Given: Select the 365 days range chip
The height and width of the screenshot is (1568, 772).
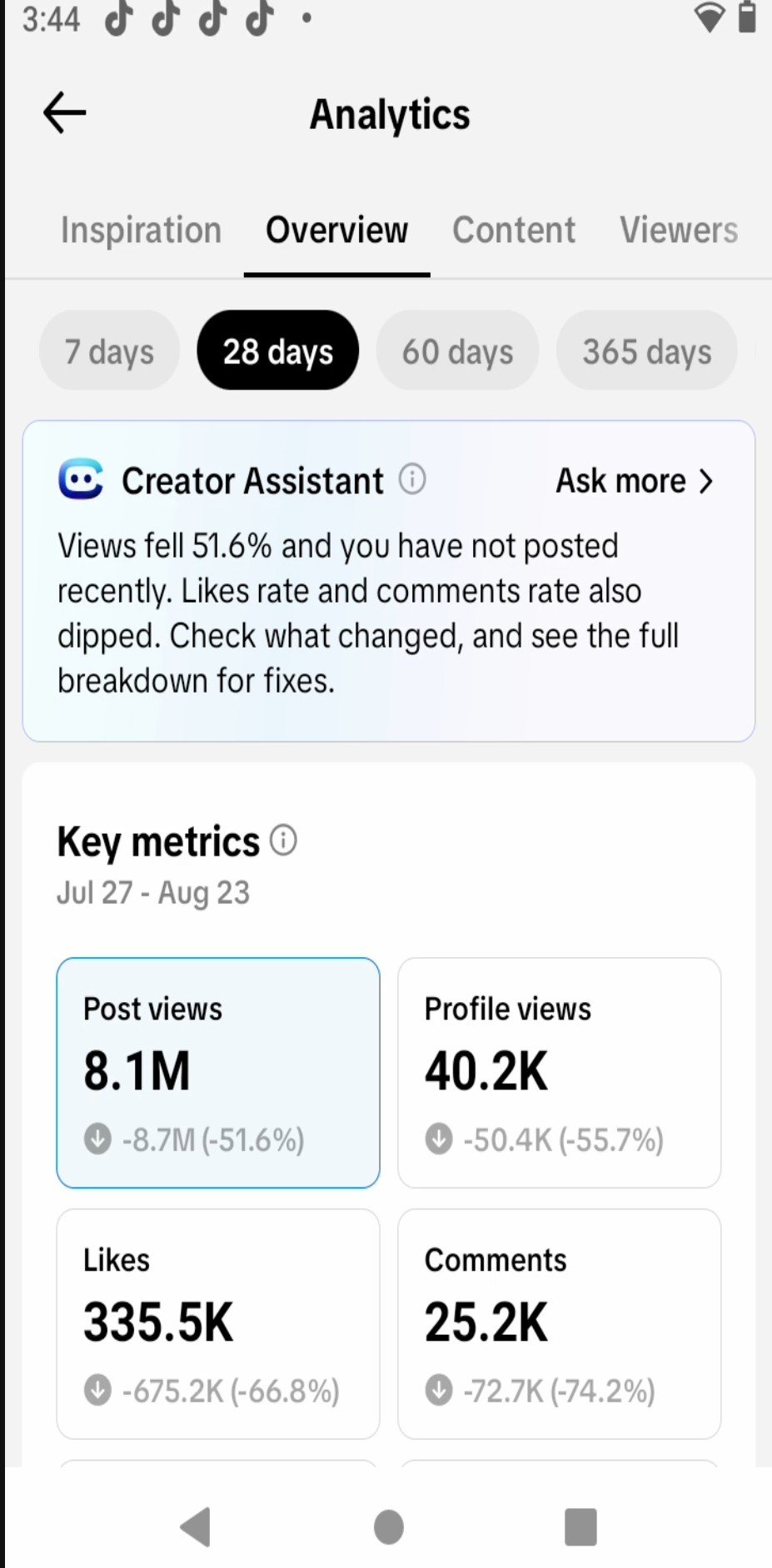Looking at the screenshot, I should click(646, 350).
